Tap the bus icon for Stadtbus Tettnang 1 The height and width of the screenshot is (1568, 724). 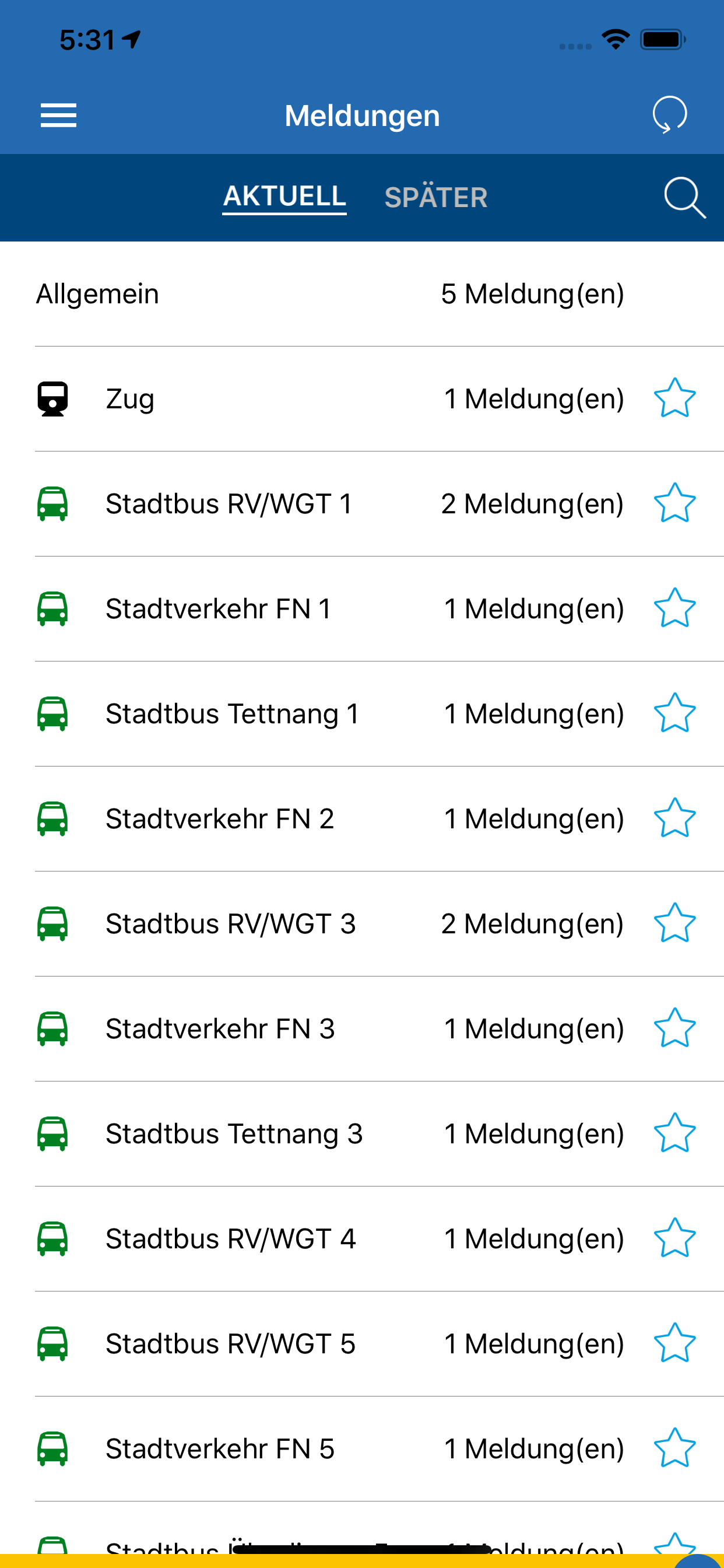[x=54, y=713]
